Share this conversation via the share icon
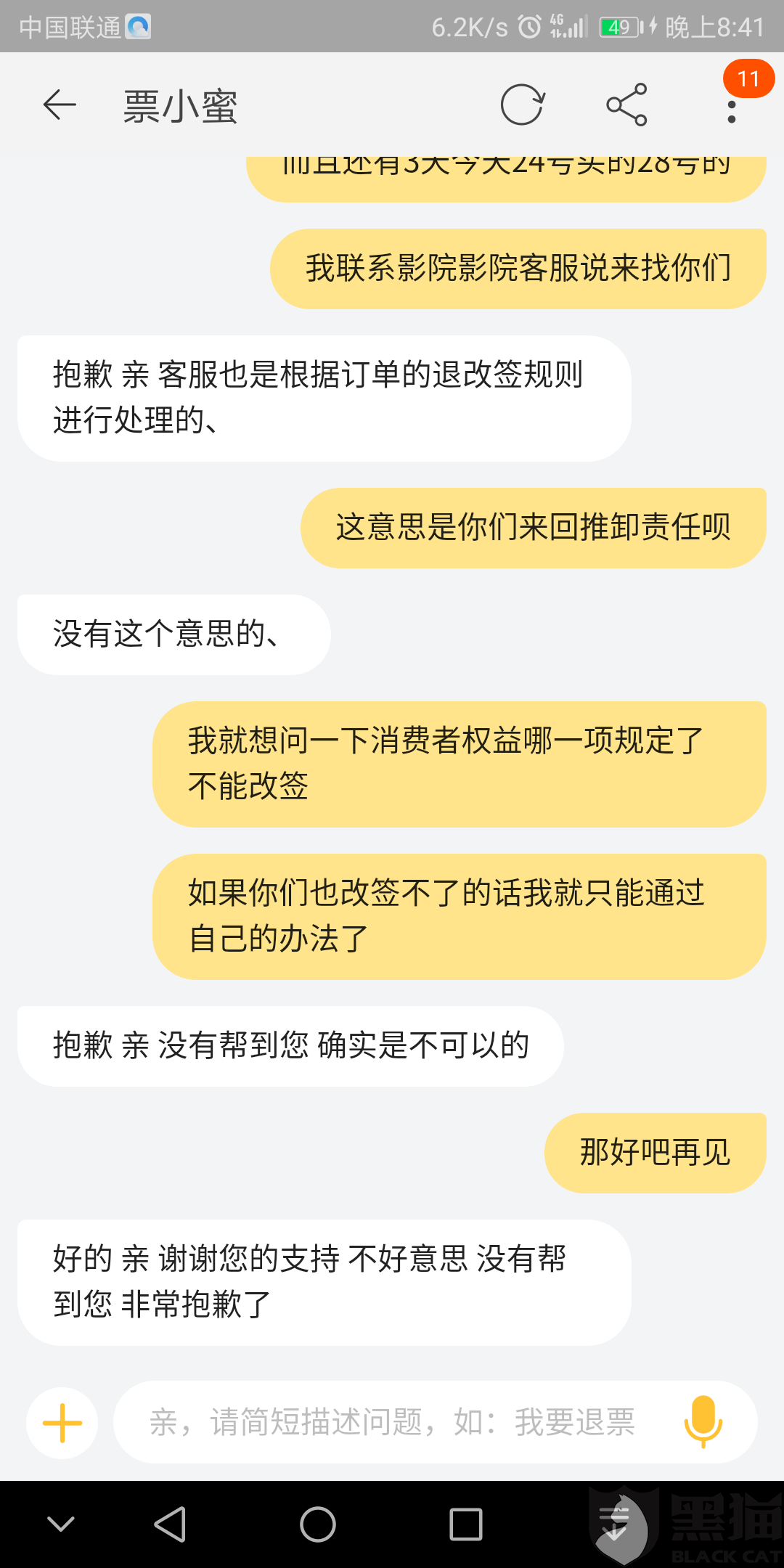Image resolution: width=784 pixels, height=1568 pixels. (626, 105)
